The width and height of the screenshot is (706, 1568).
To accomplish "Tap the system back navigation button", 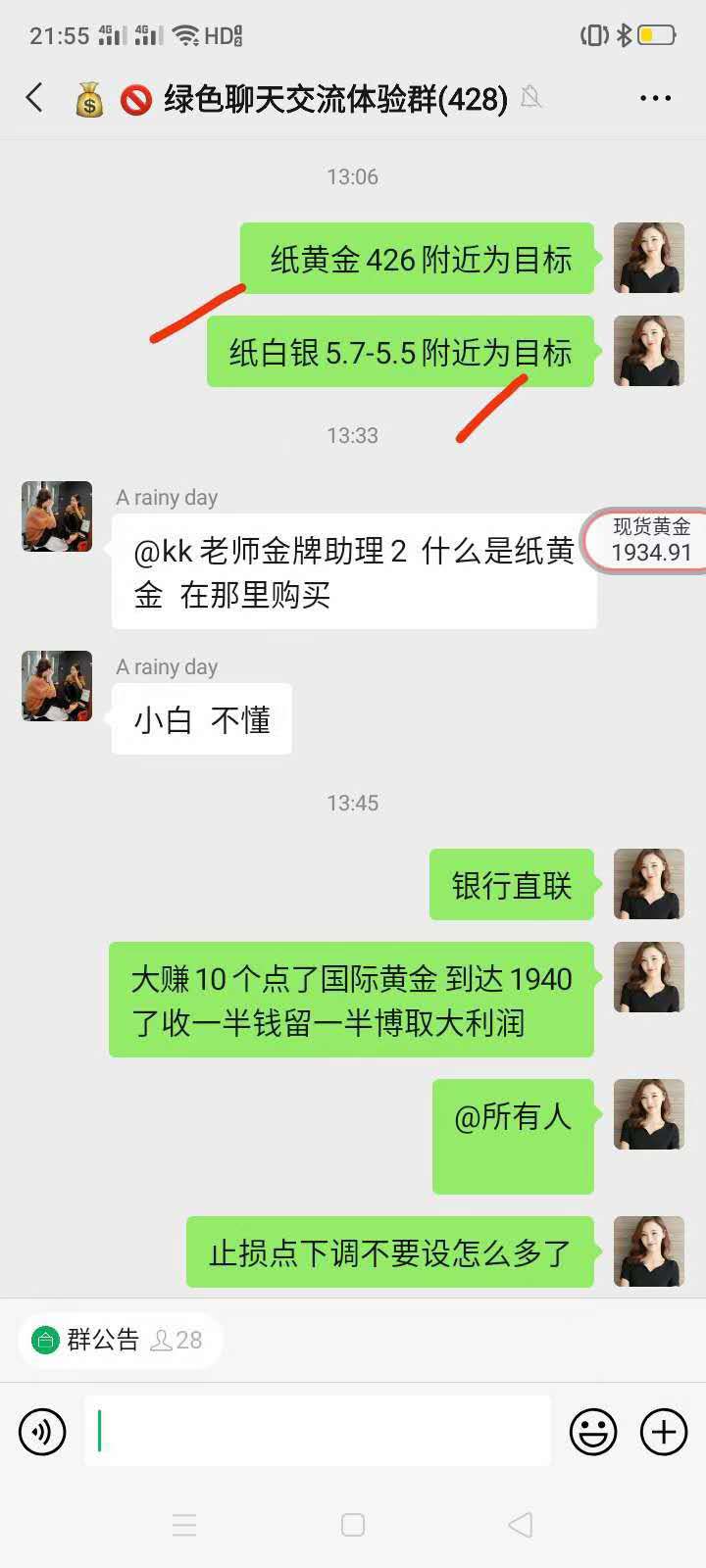I will pyautogui.click(x=521, y=1525).
